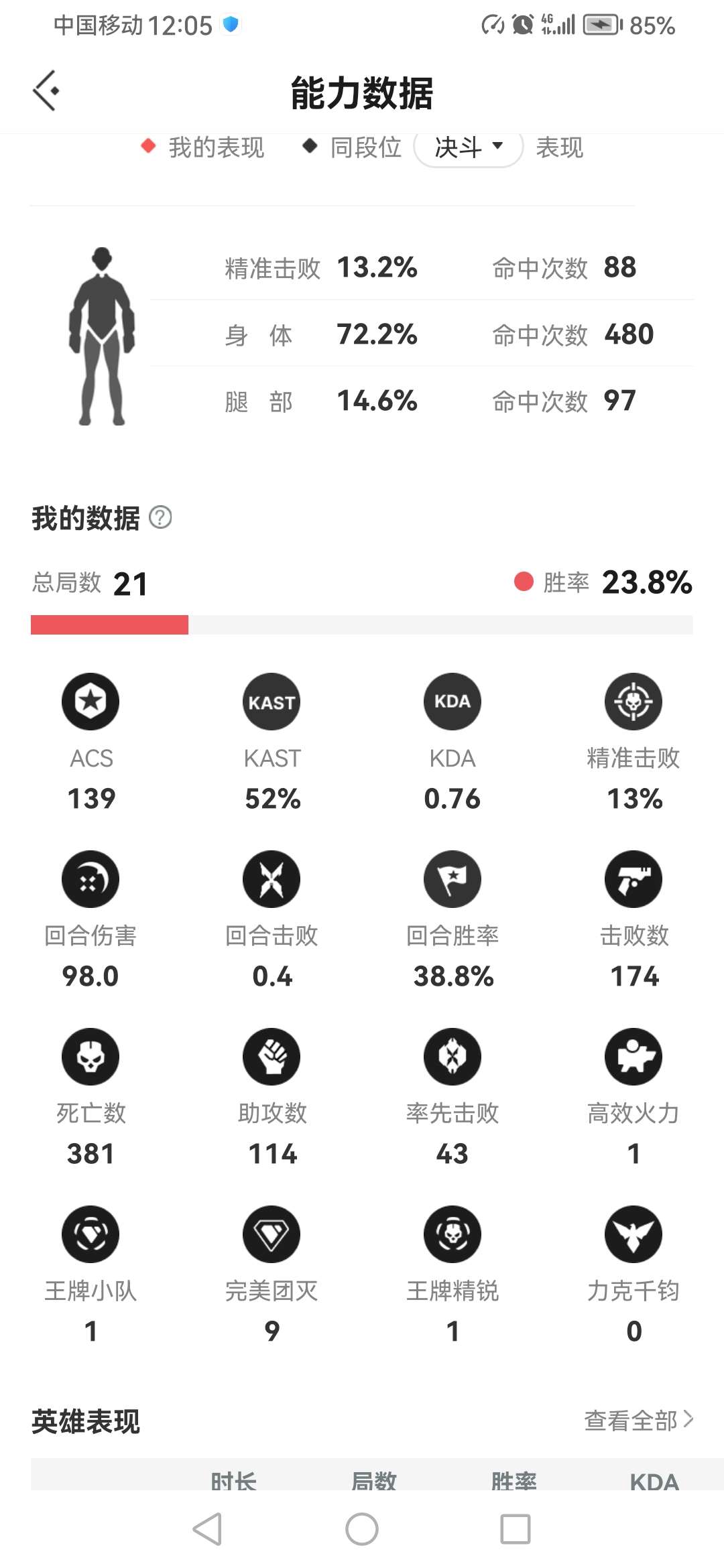Open the help icon beside 我的数据

[x=160, y=517]
